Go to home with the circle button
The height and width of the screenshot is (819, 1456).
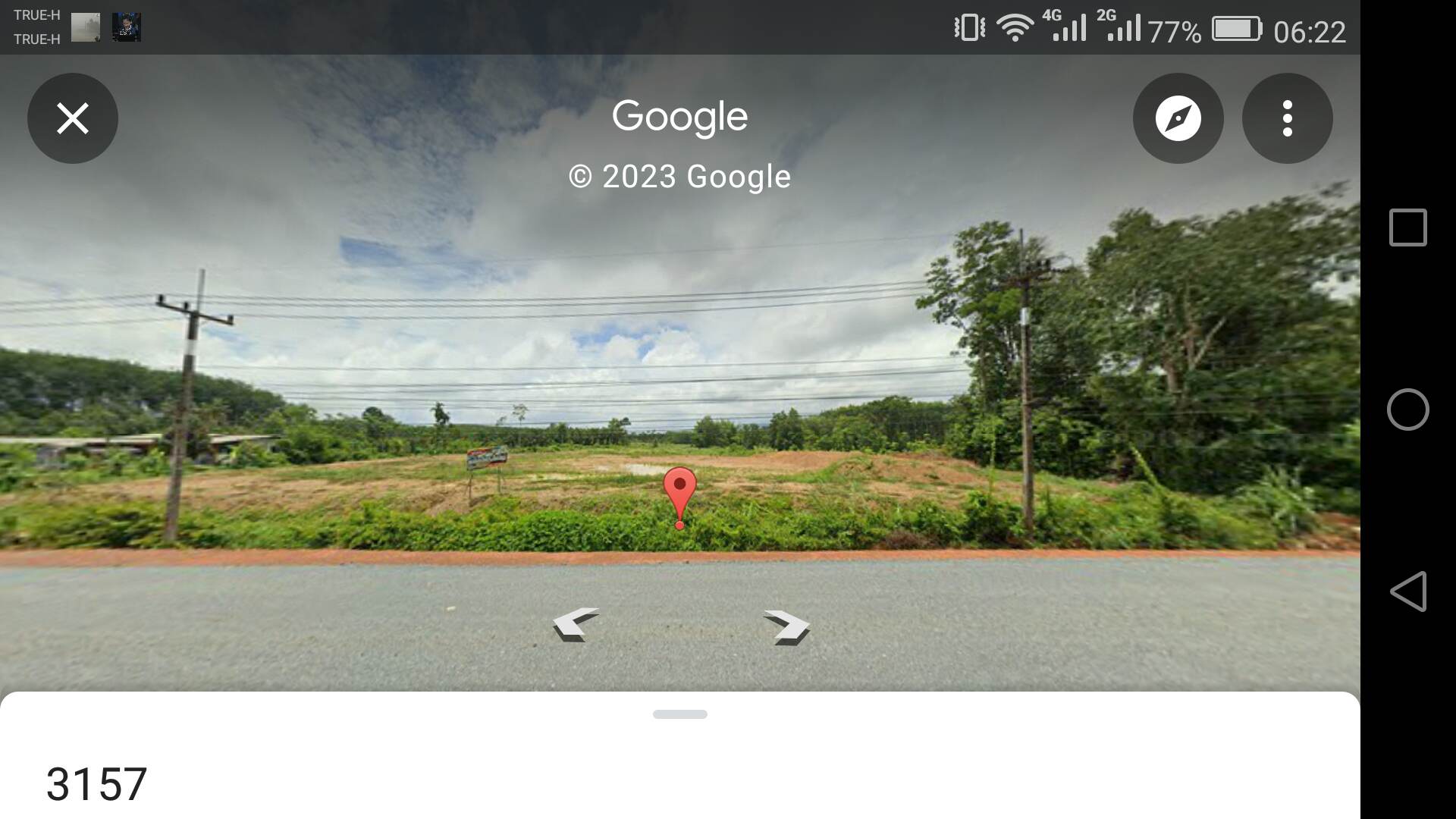pyautogui.click(x=1407, y=409)
